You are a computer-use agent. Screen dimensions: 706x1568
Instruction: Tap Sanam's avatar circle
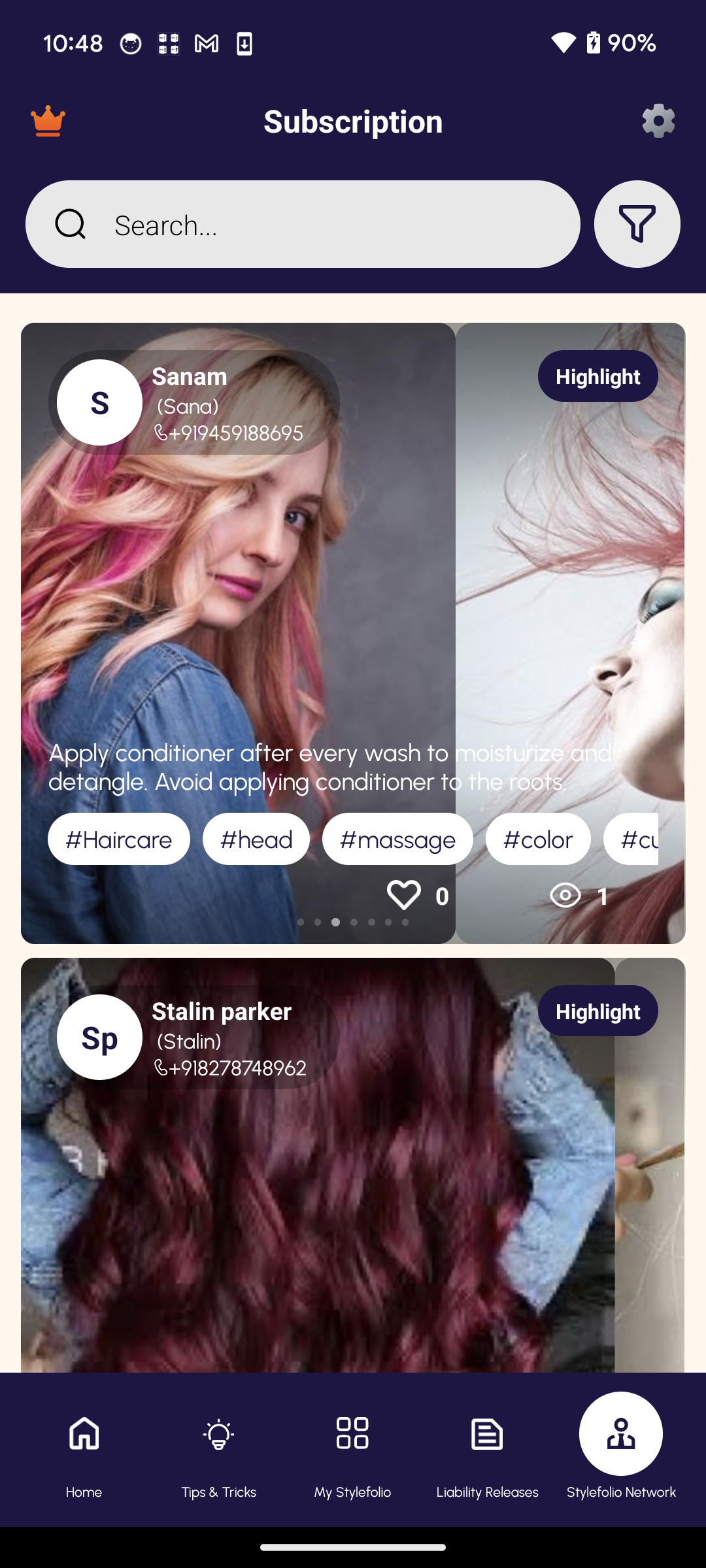[x=99, y=402]
